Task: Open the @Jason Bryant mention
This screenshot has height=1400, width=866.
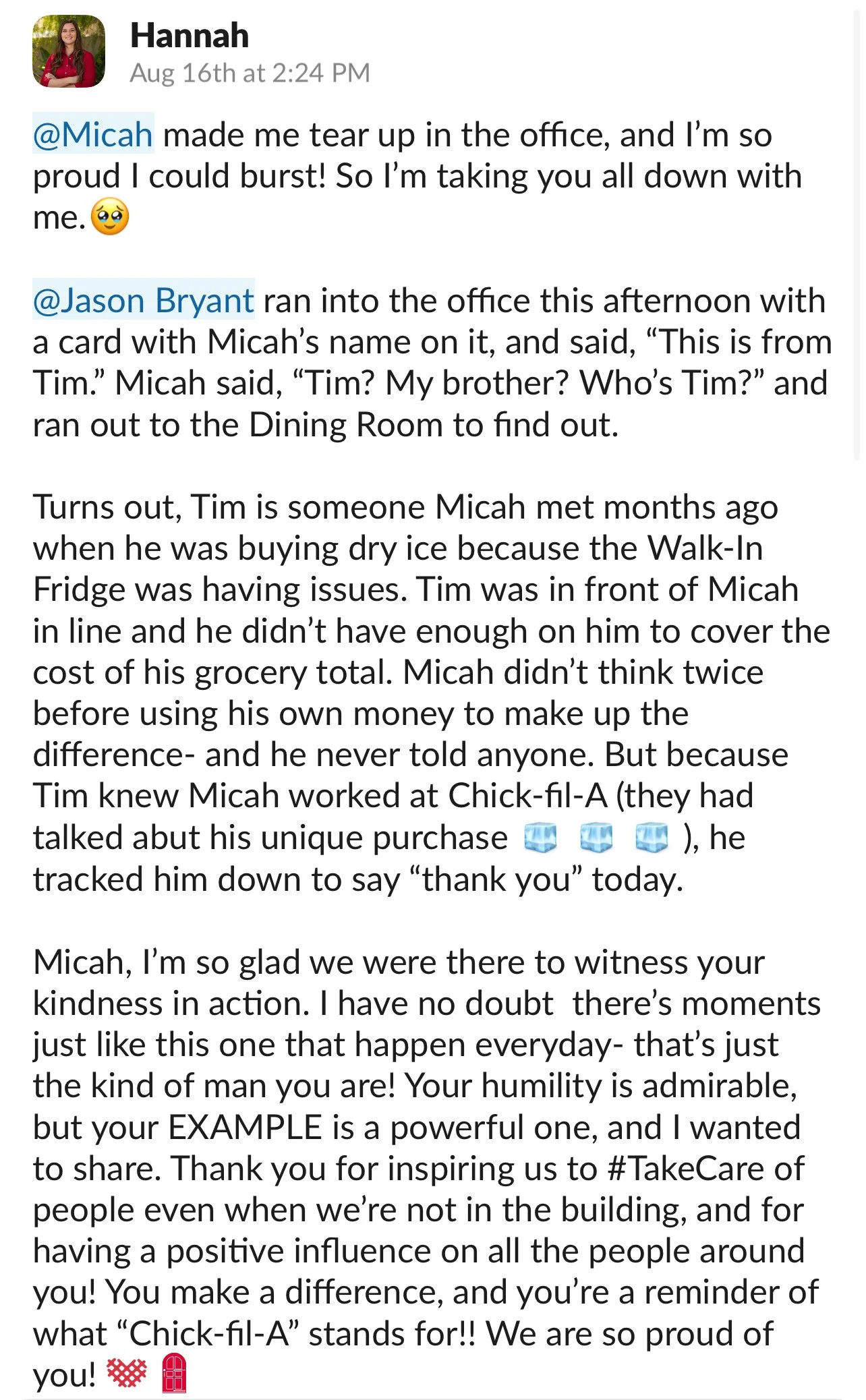Action: point(144,300)
